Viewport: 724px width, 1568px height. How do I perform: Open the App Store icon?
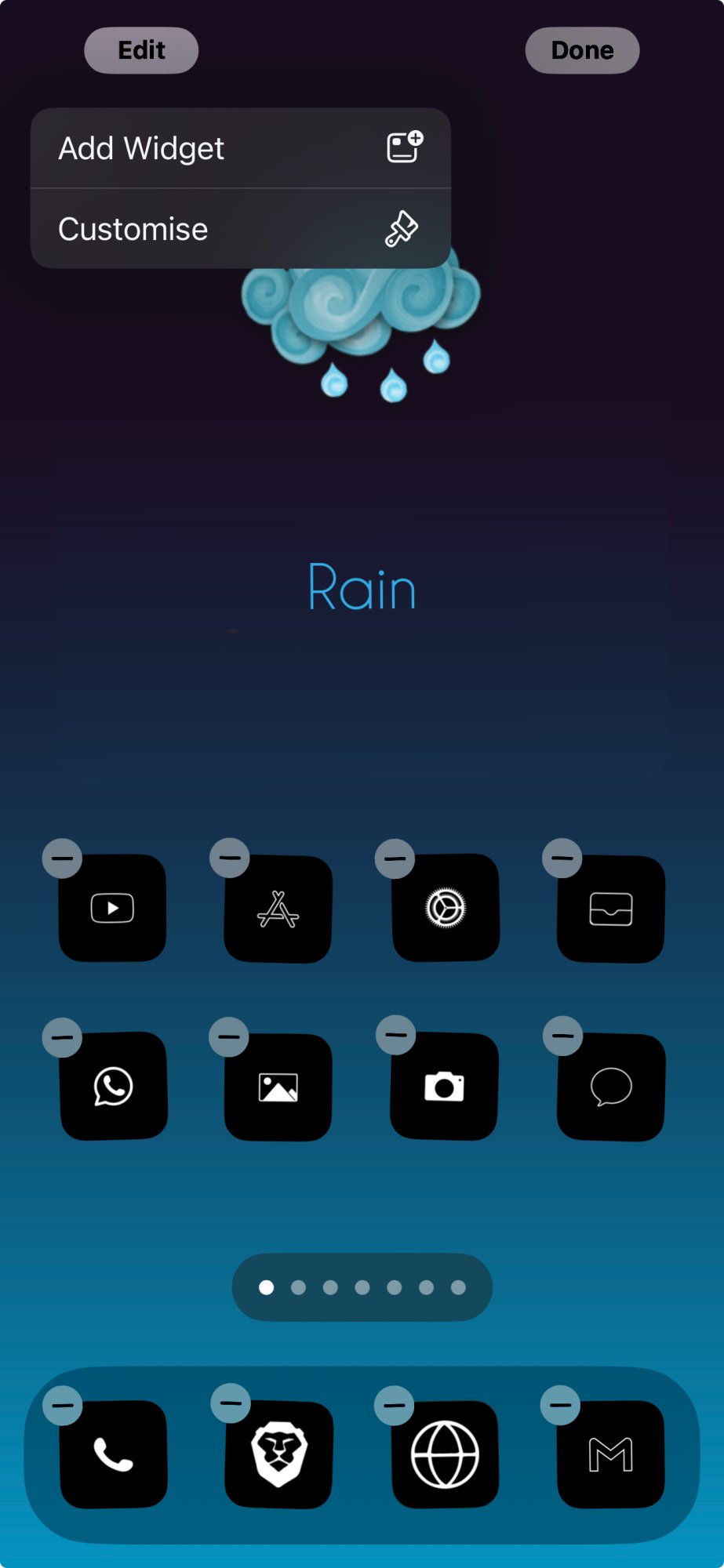coord(278,909)
